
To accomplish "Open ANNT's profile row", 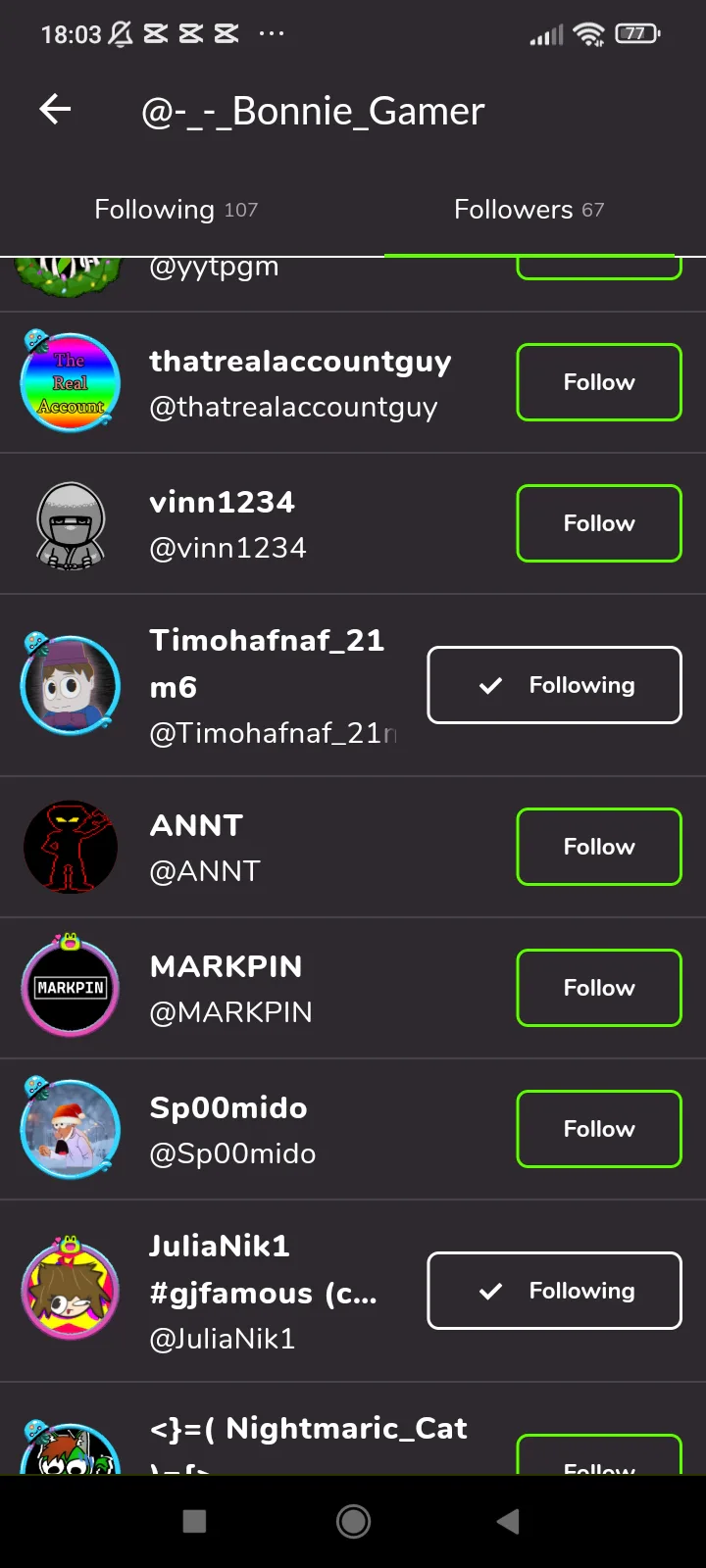I will (x=205, y=848).
